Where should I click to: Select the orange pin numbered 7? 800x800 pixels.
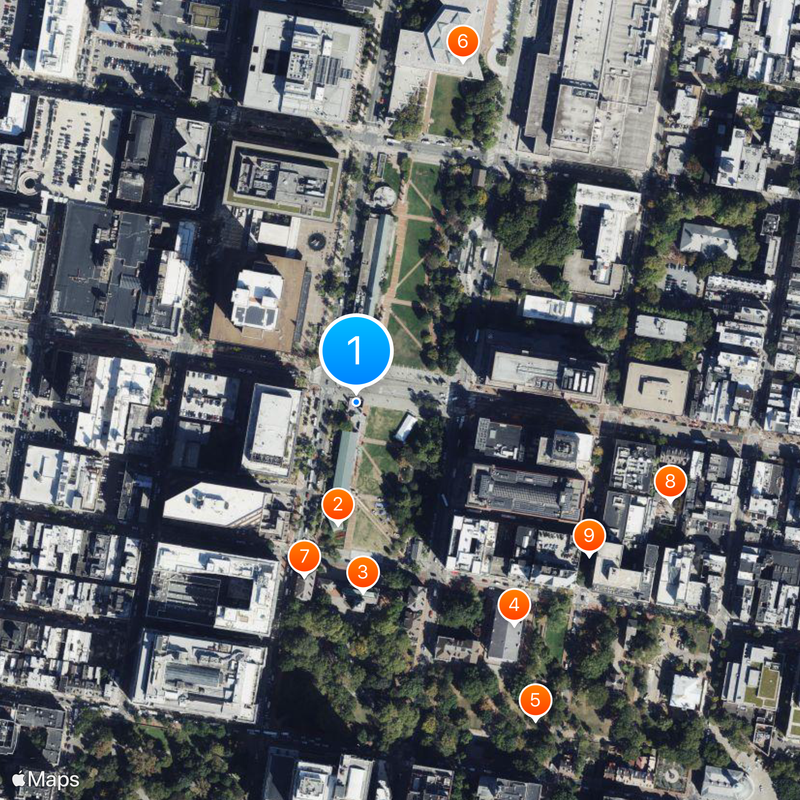point(304,556)
